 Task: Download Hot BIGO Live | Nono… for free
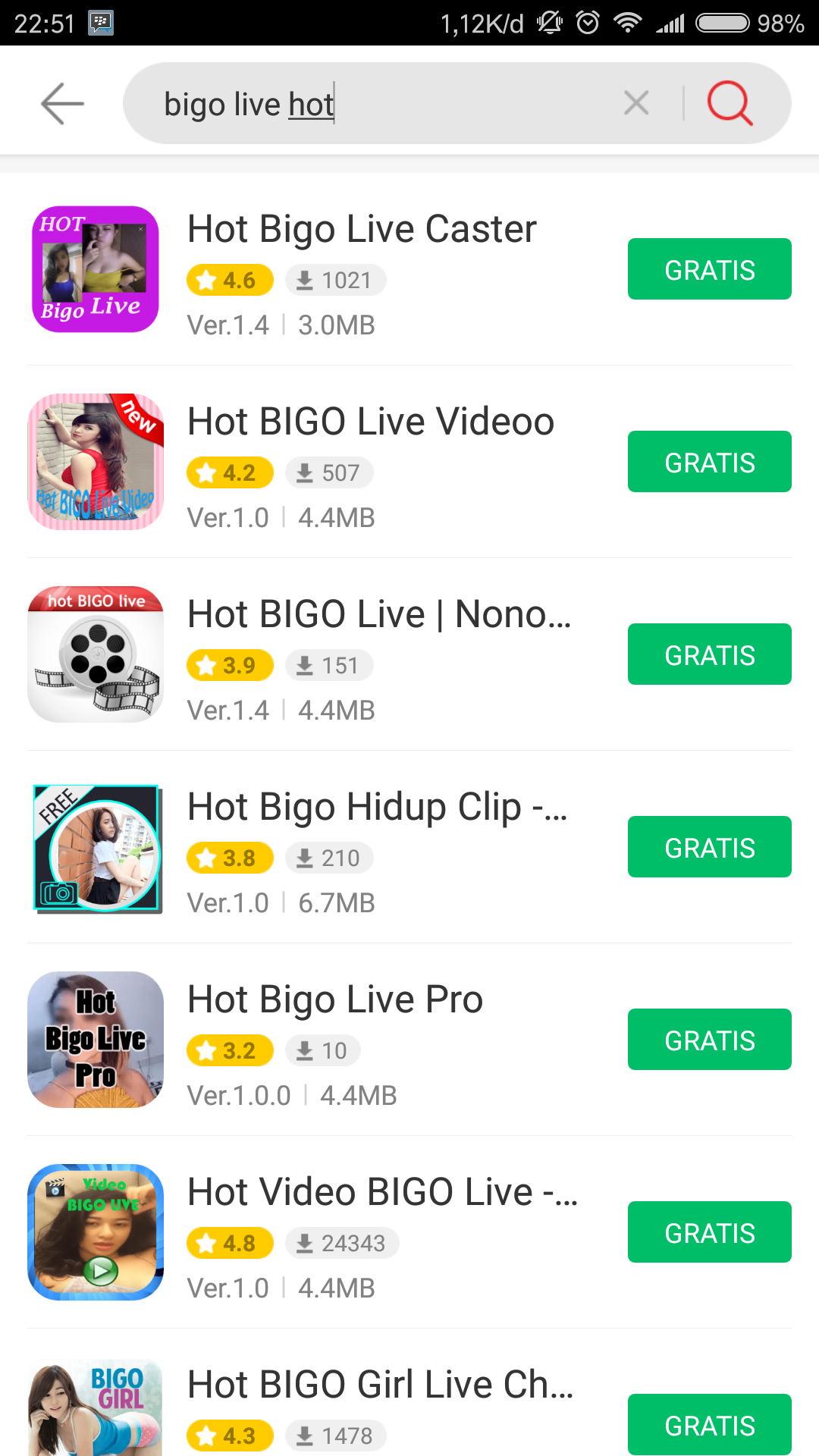[x=709, y=654]
